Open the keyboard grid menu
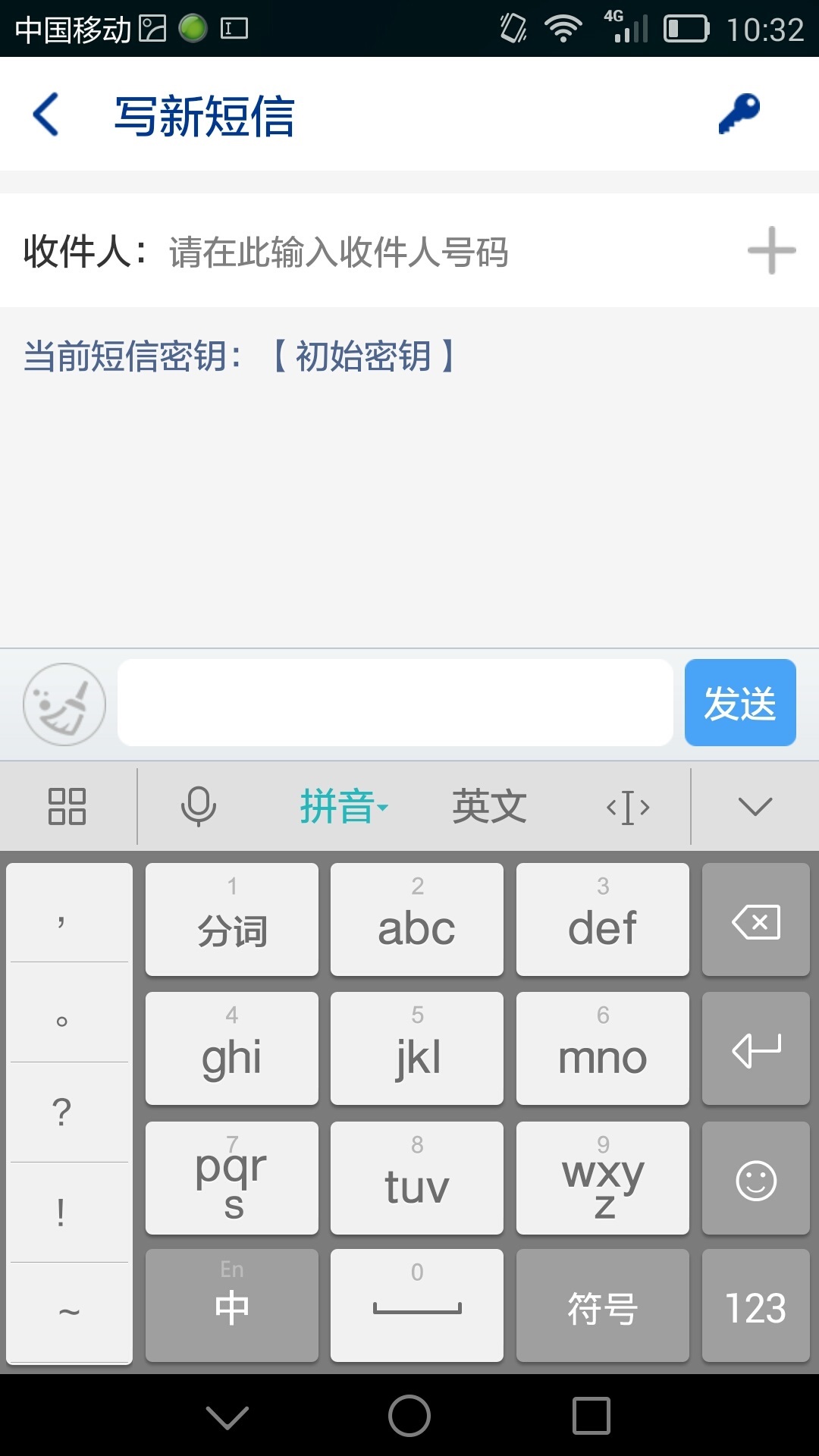 pos(67,806)
